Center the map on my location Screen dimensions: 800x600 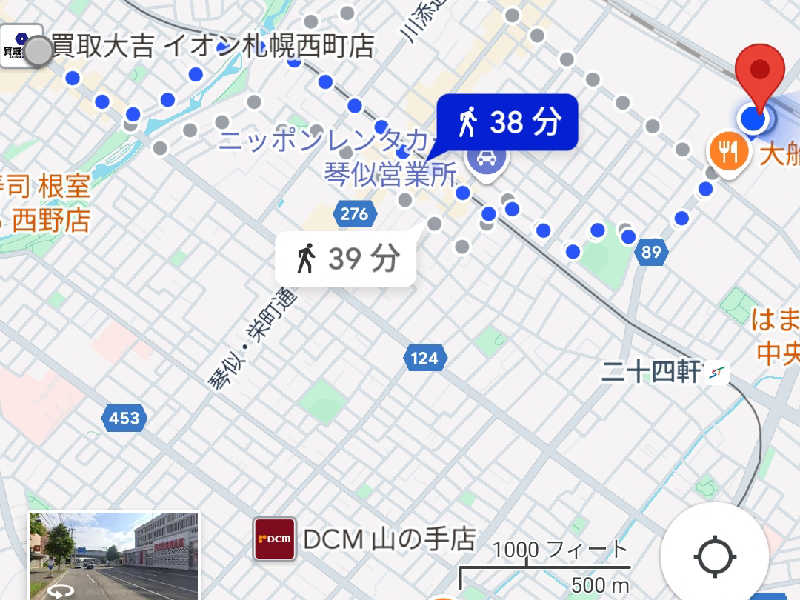coord(715,556)
